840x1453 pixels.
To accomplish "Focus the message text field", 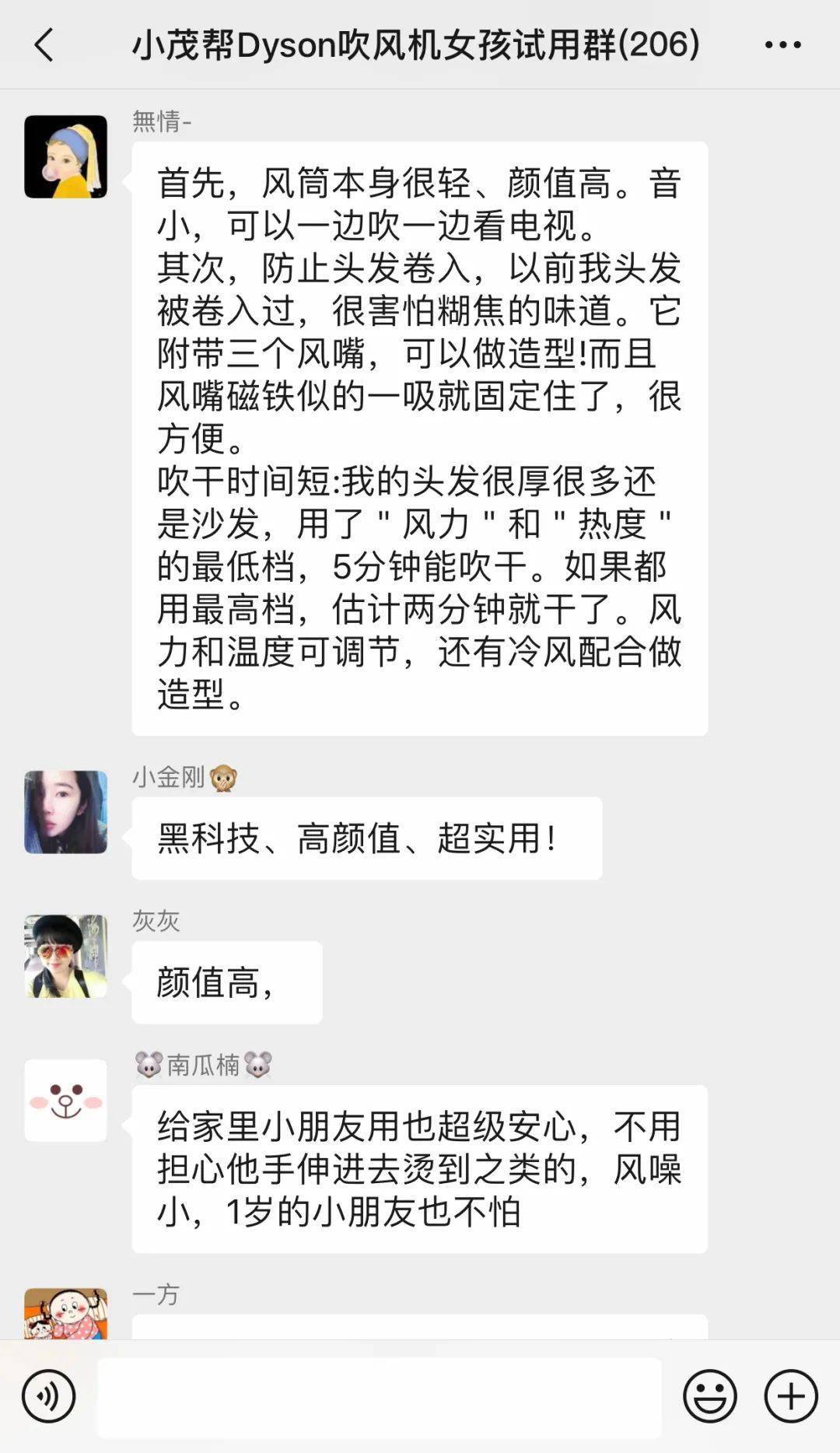I will [380, 1397].
